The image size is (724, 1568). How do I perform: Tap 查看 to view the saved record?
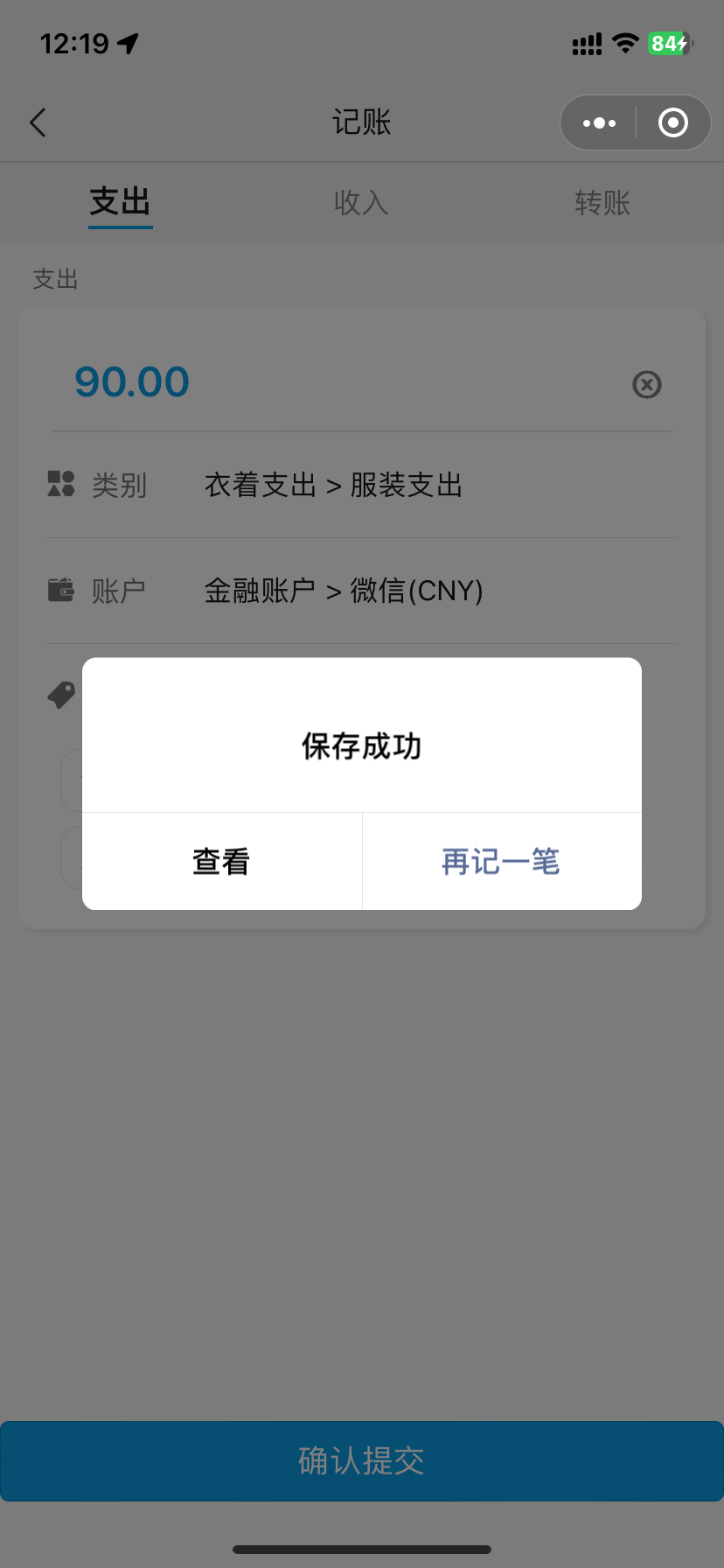[221, 862]
